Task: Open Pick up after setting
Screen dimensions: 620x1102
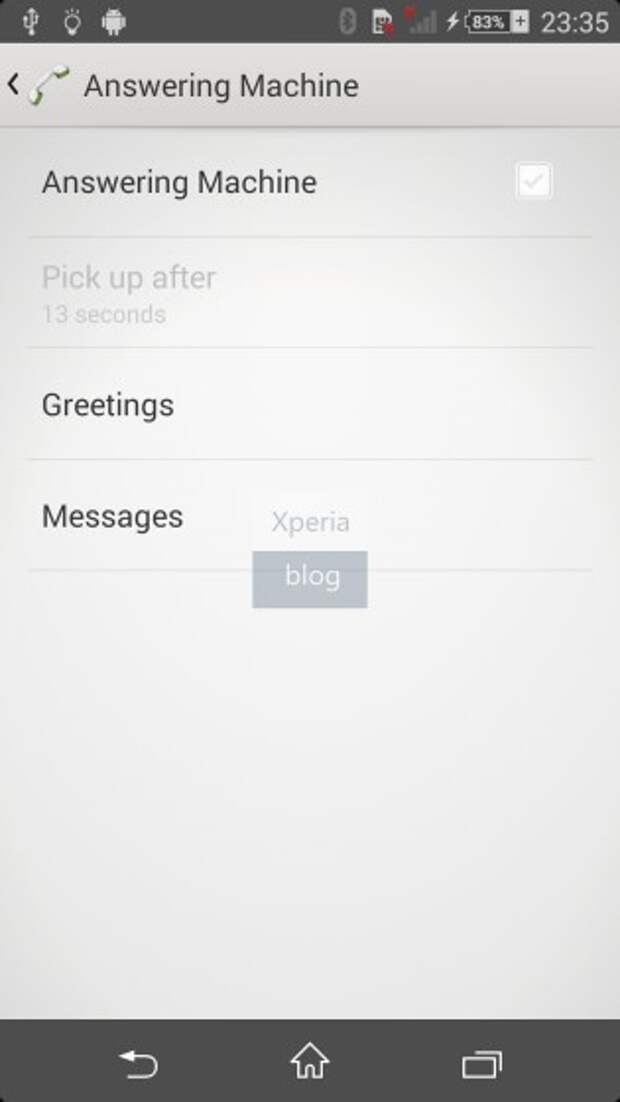Action: (310, 293)
